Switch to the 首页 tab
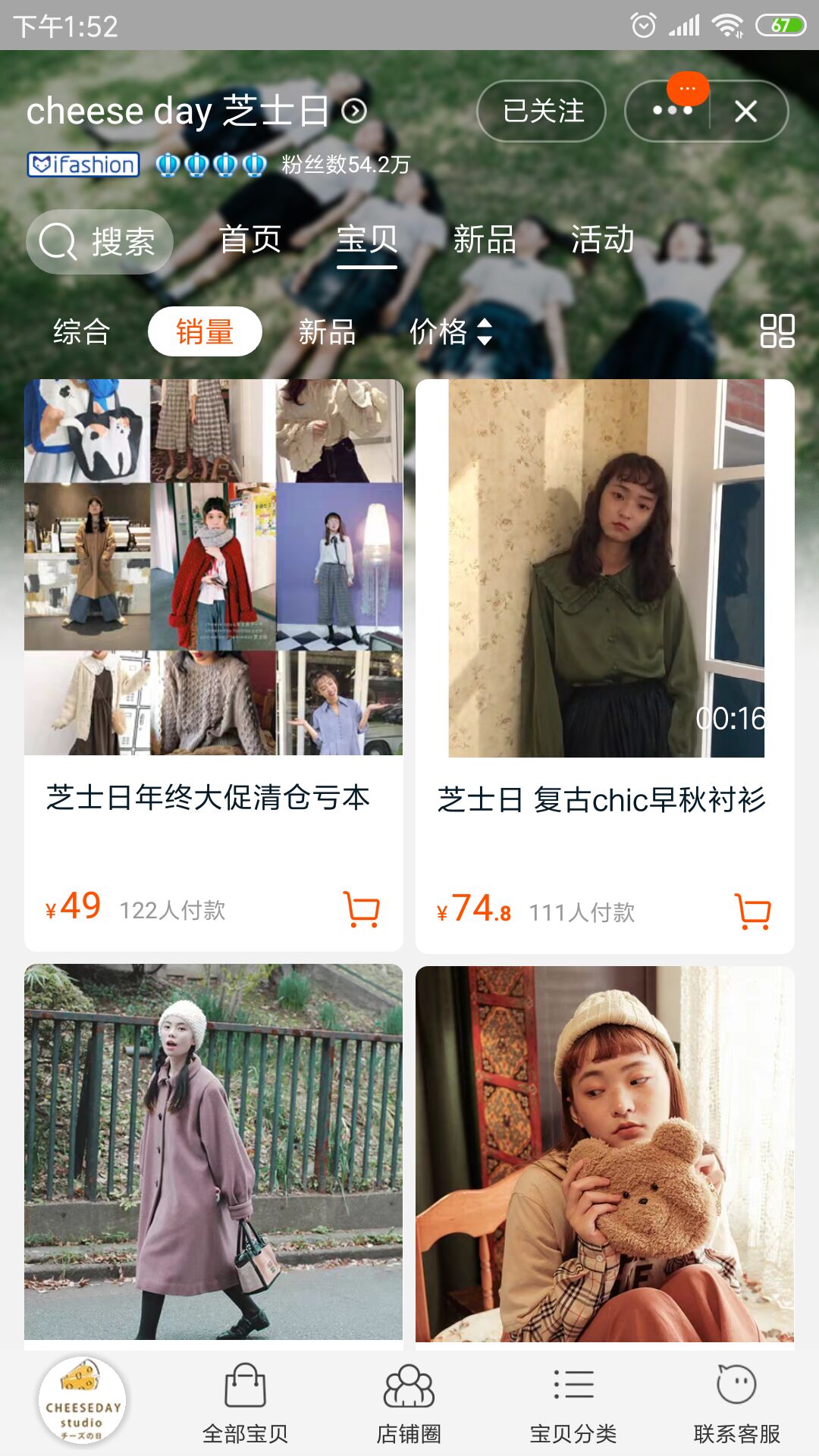Viewport: 819px width, 1456px height. point(250,240)
